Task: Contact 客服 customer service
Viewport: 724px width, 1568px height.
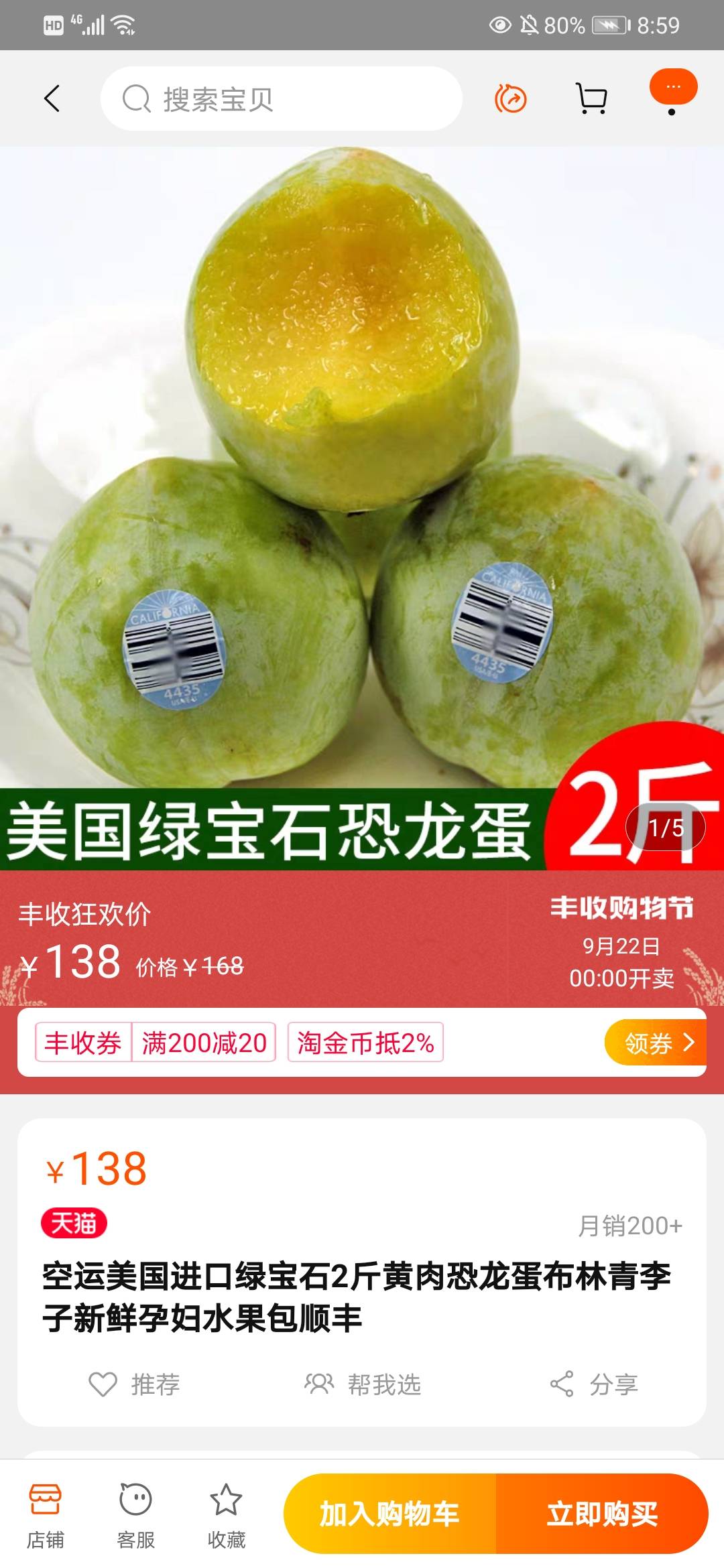Action: [x=136, y=1516]
